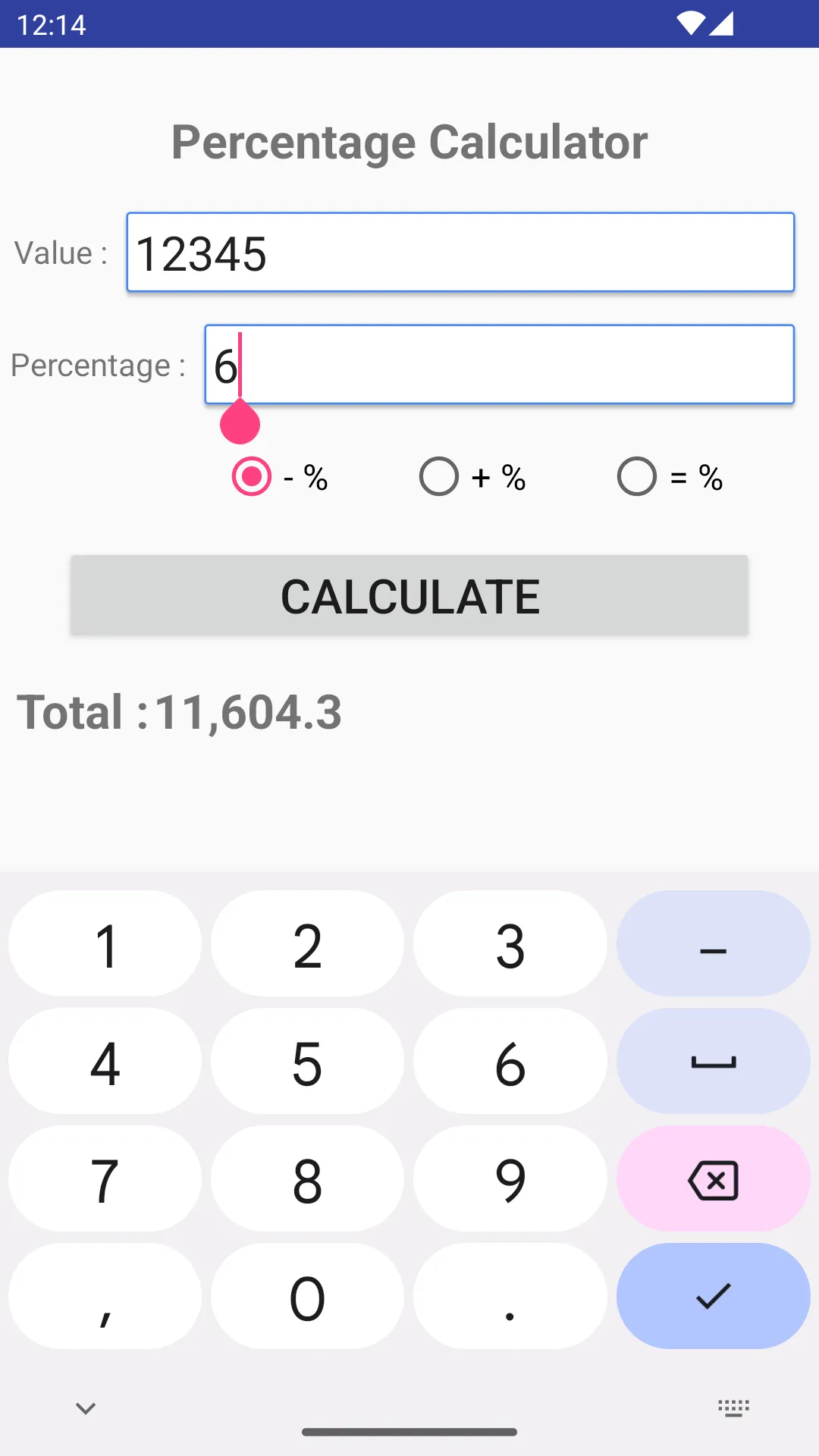This screenshot has height=1456, width=819.
Task: Hide the keyboard using the down chevron
Action: pos(86,1408)
